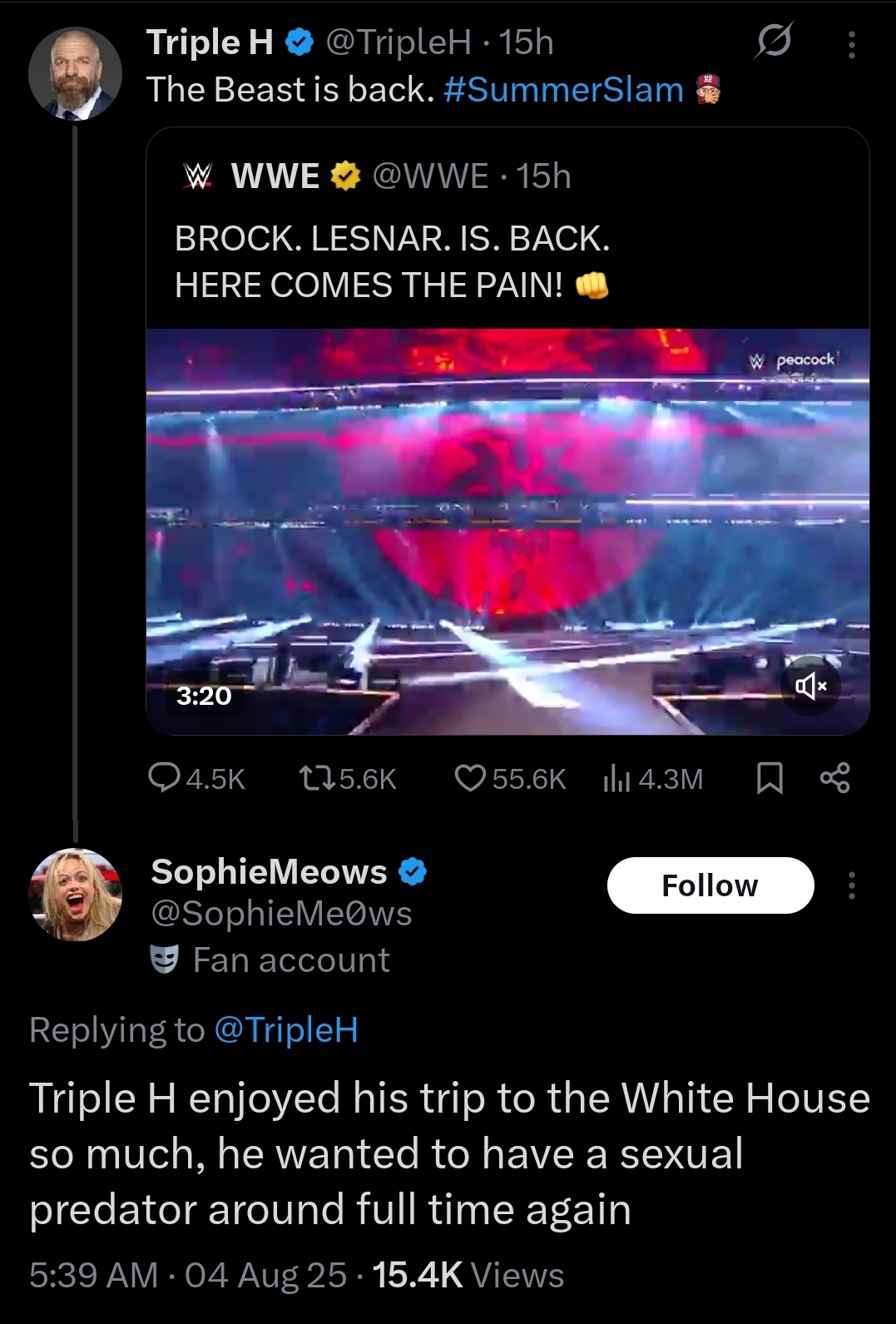Follow SophieMeows
896x1324 pixels.
[710, 885]
